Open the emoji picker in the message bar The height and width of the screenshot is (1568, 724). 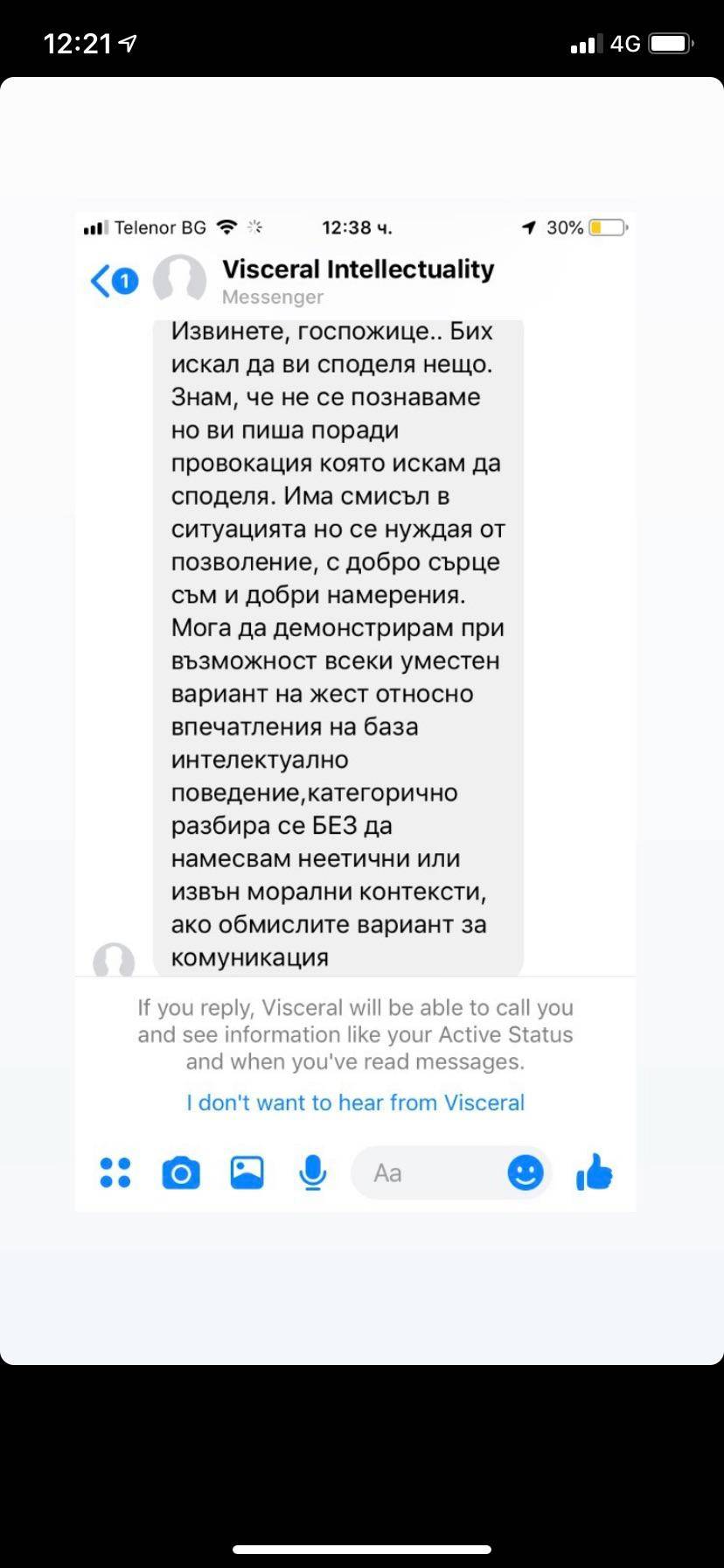(x=525, y=1173)
